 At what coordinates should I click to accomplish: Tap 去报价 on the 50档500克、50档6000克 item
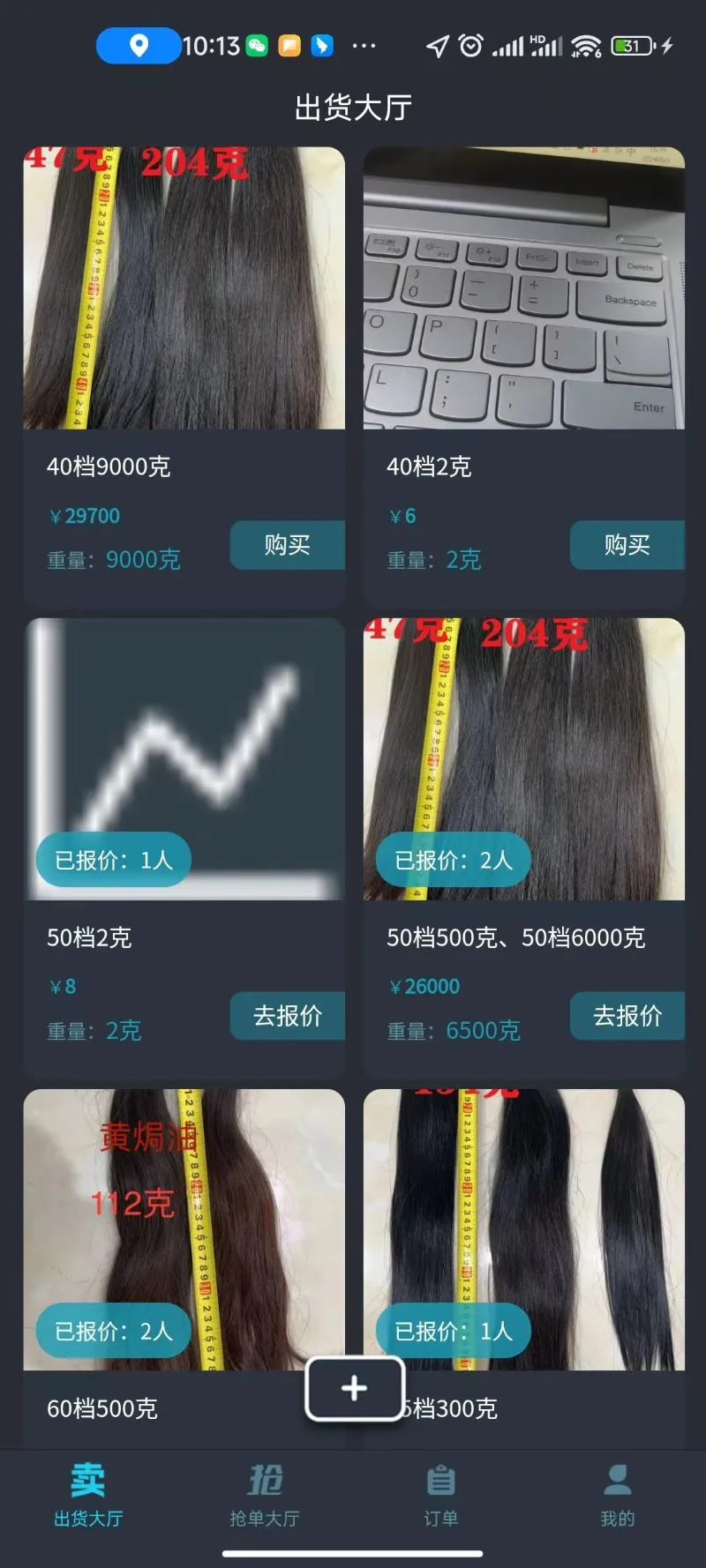click(627, 1015)
